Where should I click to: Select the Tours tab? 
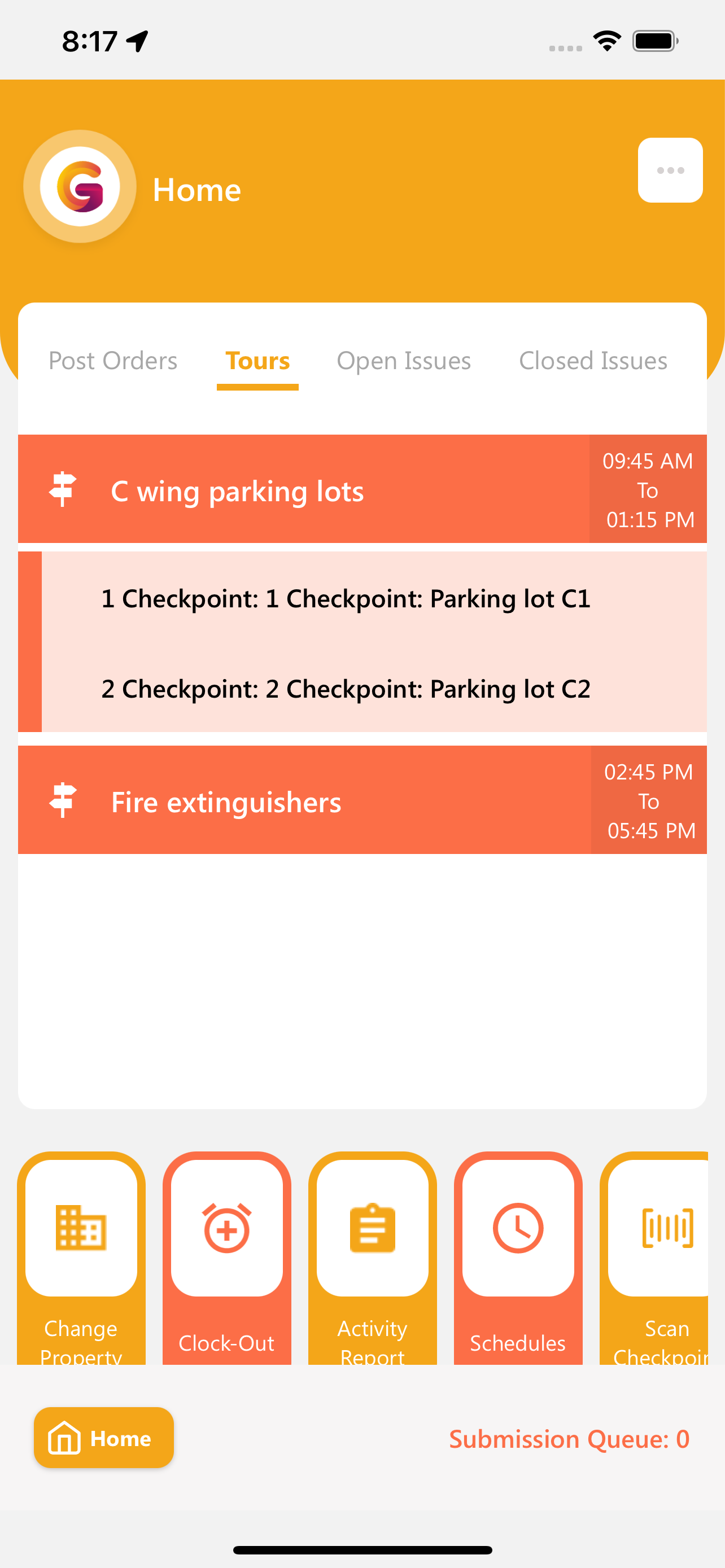click(x=257, y=361)
